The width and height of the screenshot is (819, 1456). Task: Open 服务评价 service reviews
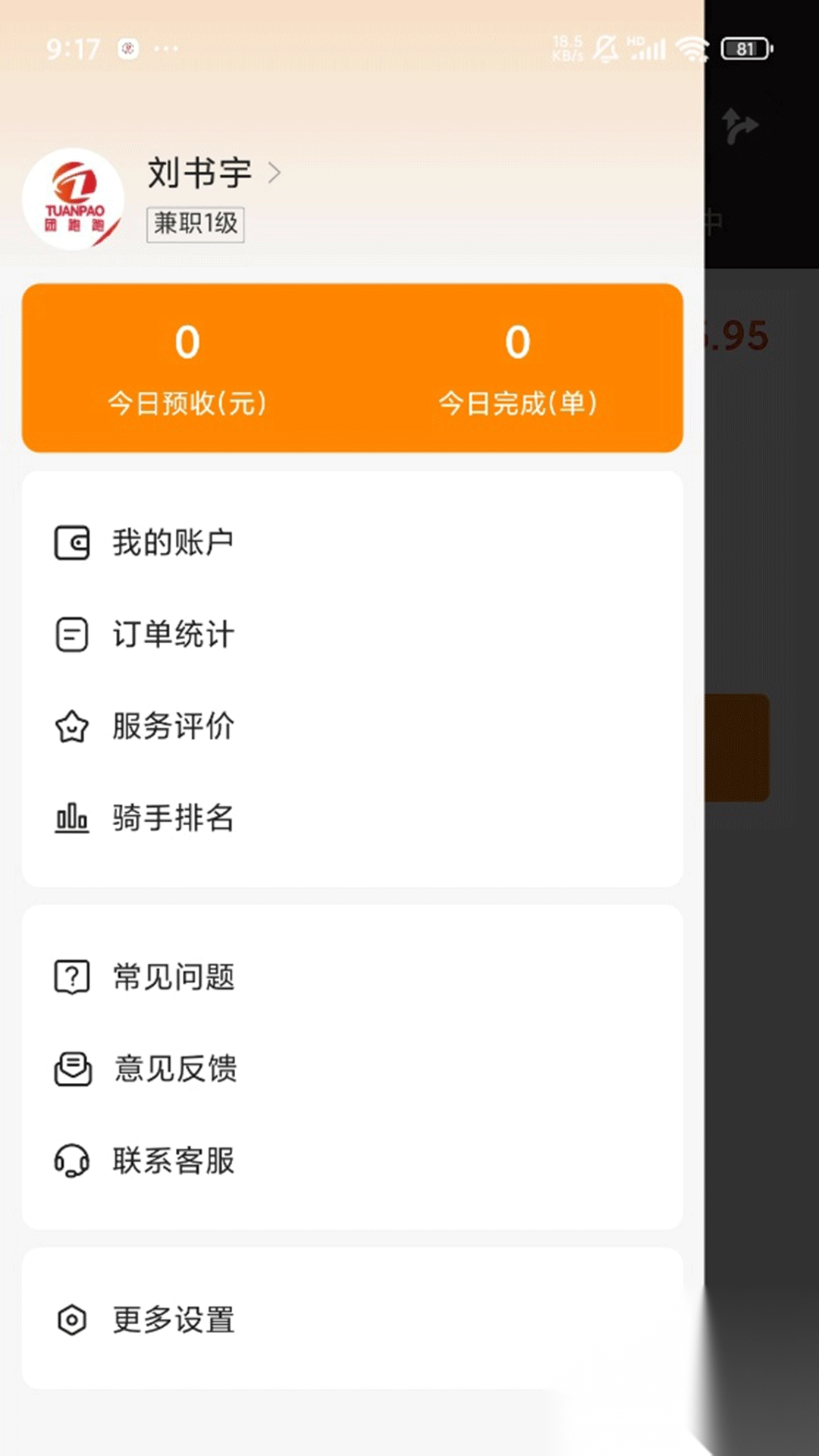point(173,726)
